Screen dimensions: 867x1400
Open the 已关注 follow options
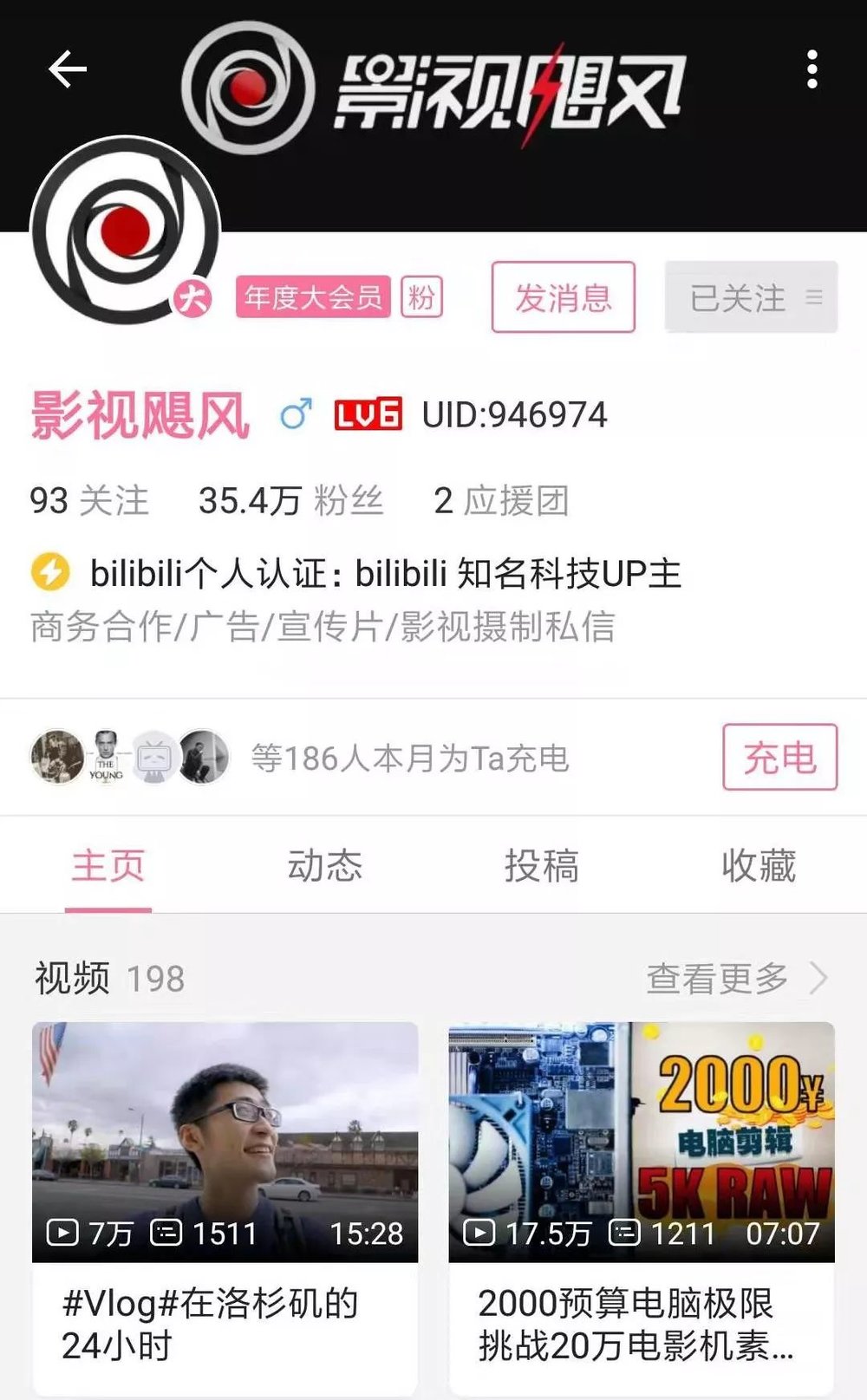tap(751, 297)
